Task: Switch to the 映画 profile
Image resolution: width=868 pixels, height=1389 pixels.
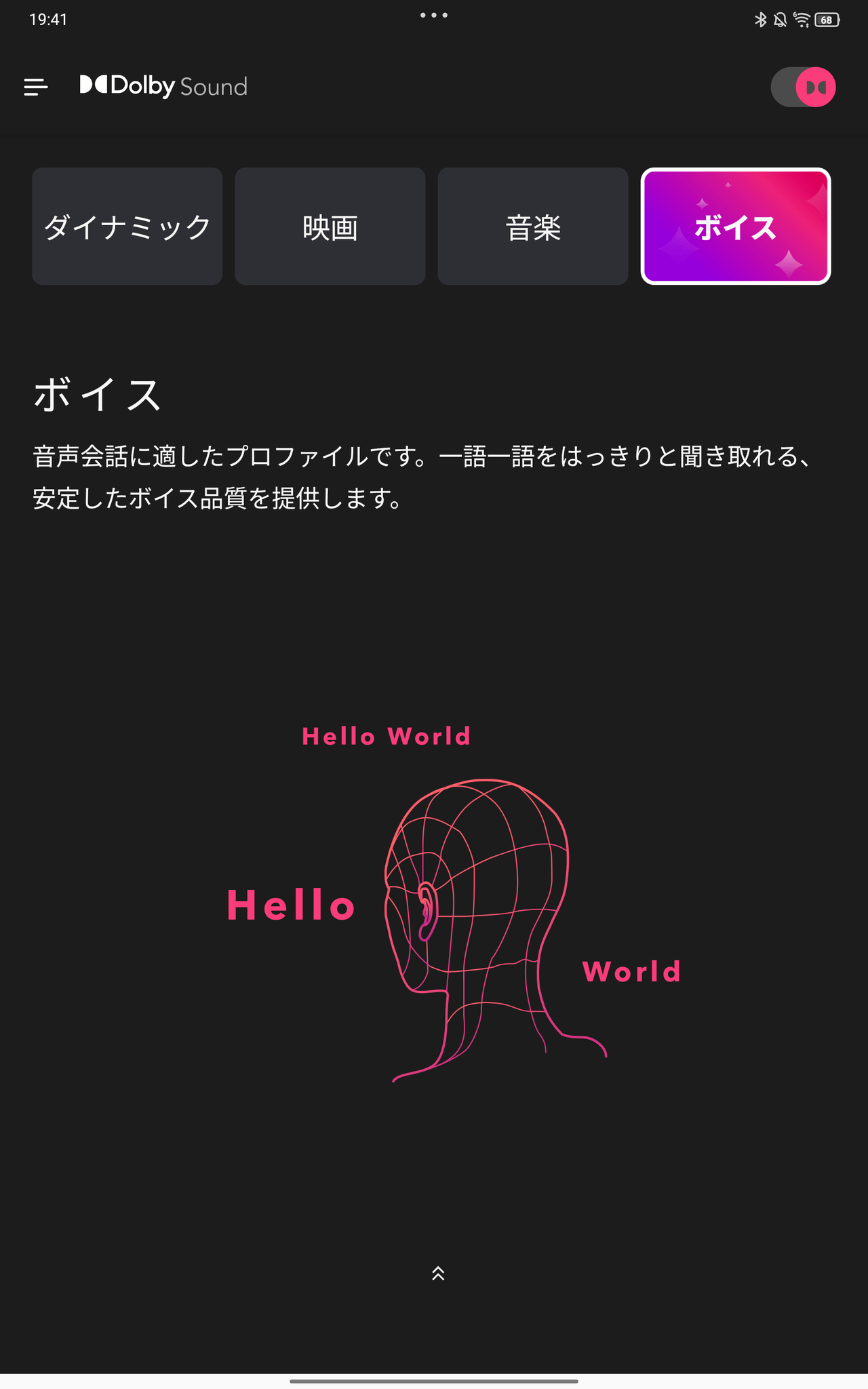Action: point(330,227)
